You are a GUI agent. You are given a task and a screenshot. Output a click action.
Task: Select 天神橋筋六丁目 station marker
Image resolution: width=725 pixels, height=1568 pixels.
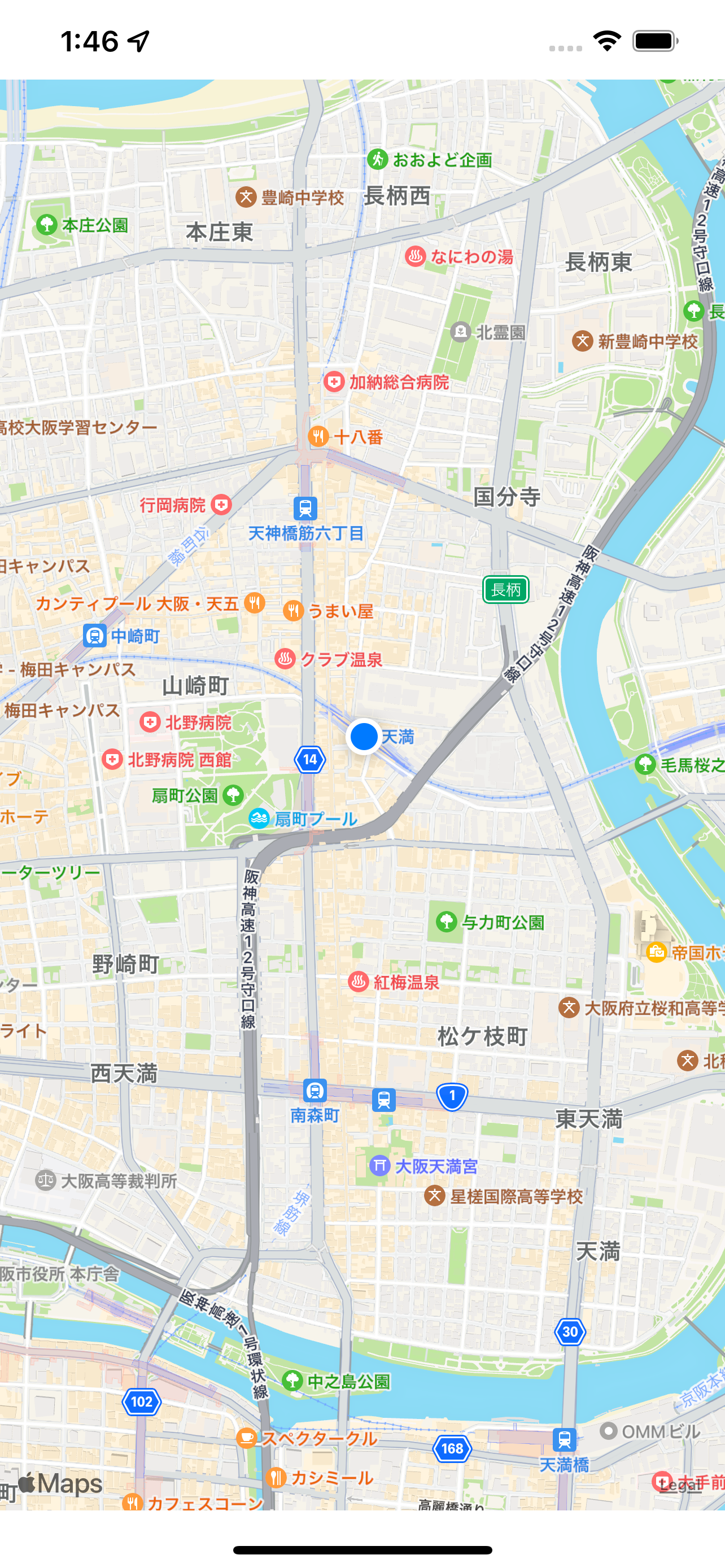[x=305, y=507]
